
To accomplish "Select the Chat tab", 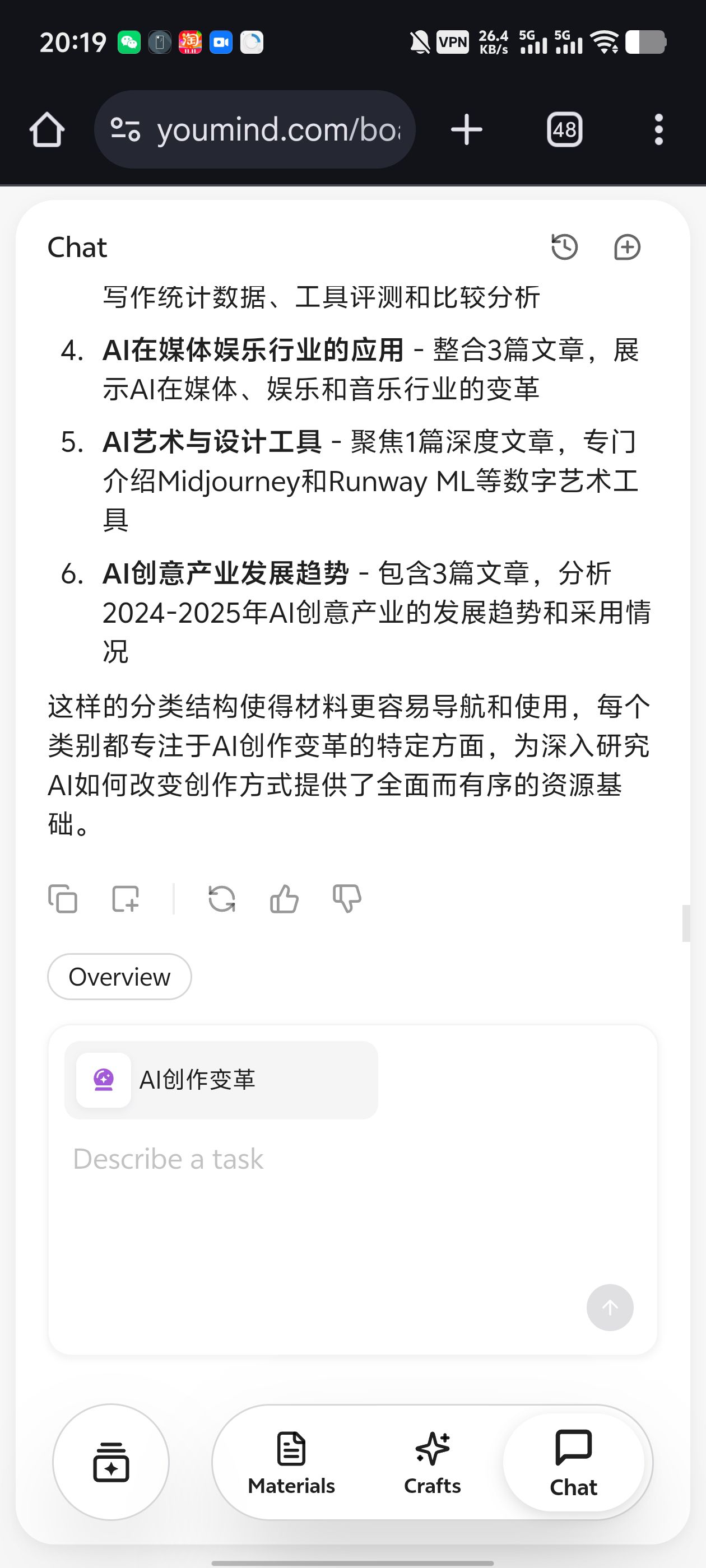I will [573, 1463].
